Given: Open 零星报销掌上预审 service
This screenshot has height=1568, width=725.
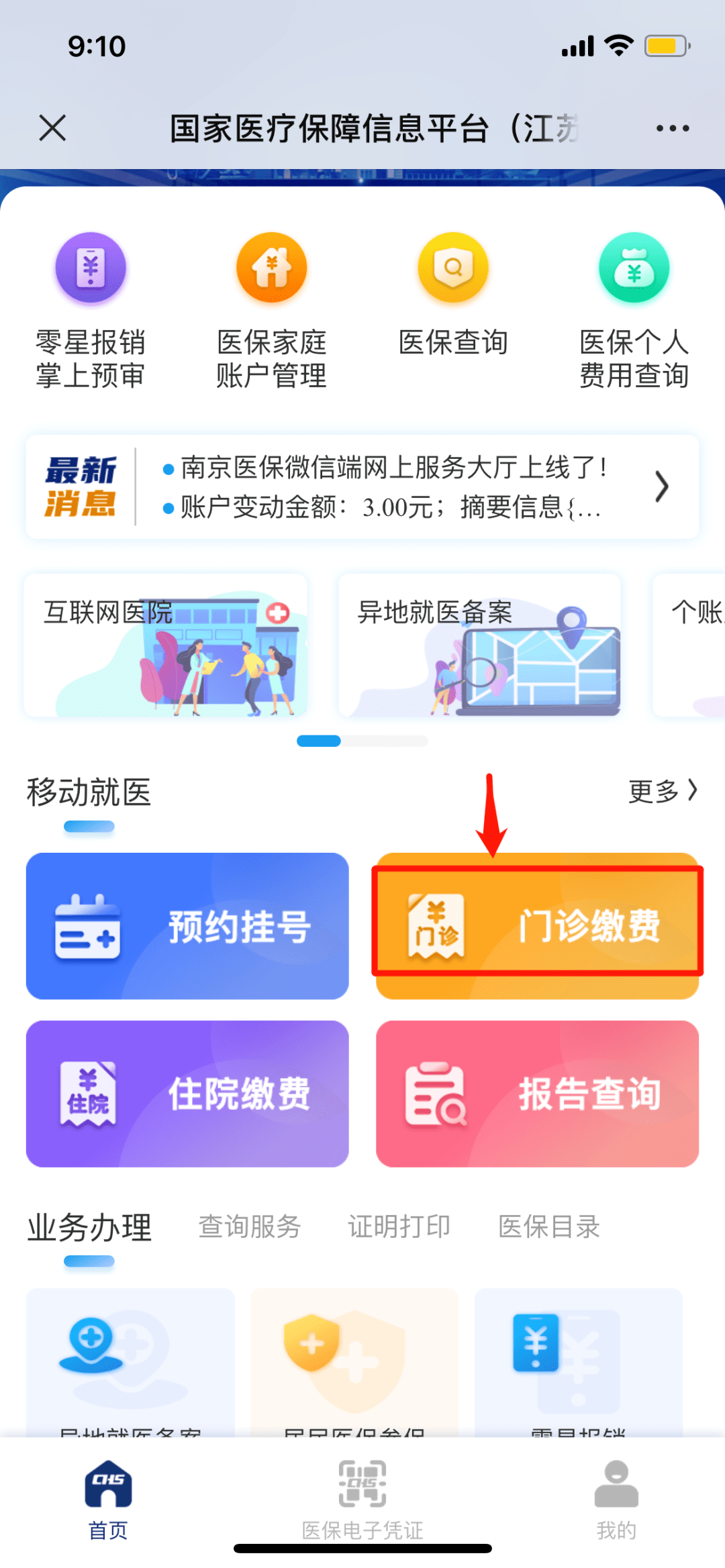Looking at the screenshot, I should pyautogui.click(x=91, y=310).
